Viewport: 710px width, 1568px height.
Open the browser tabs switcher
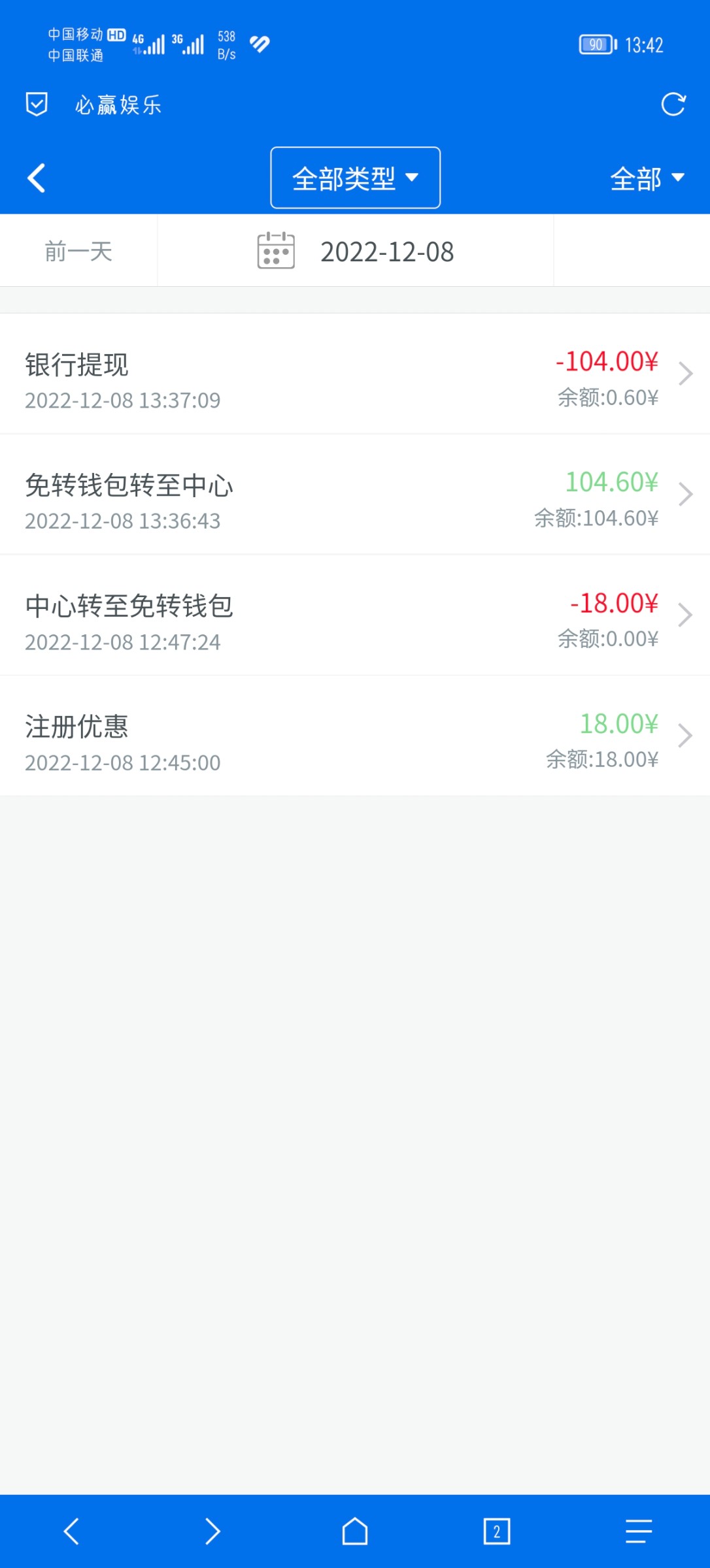[x=497, y=1531]
